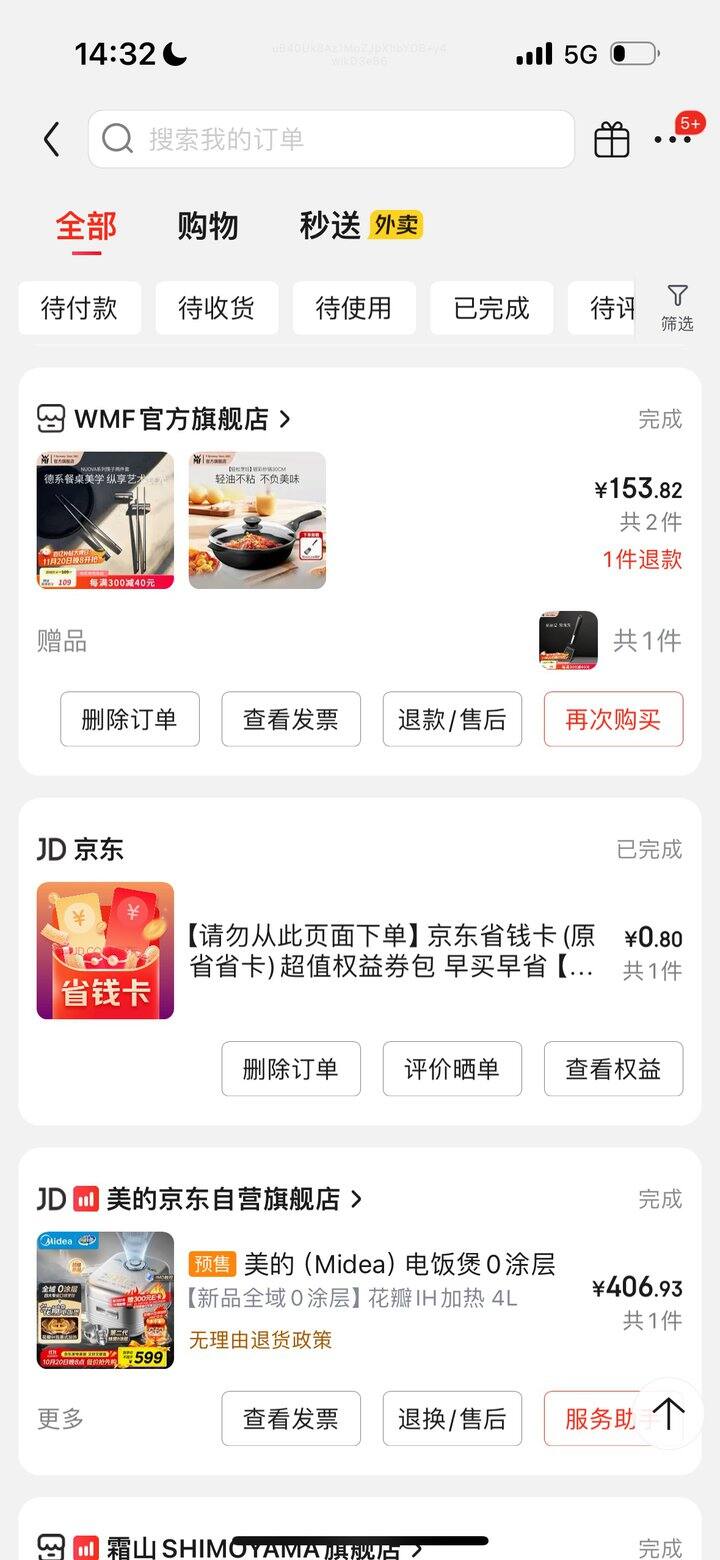Image resolution: width=720 pixels, height=1560 pixels.
Task: Open the 京东省钱卡 order
Action: click(390, 951)
